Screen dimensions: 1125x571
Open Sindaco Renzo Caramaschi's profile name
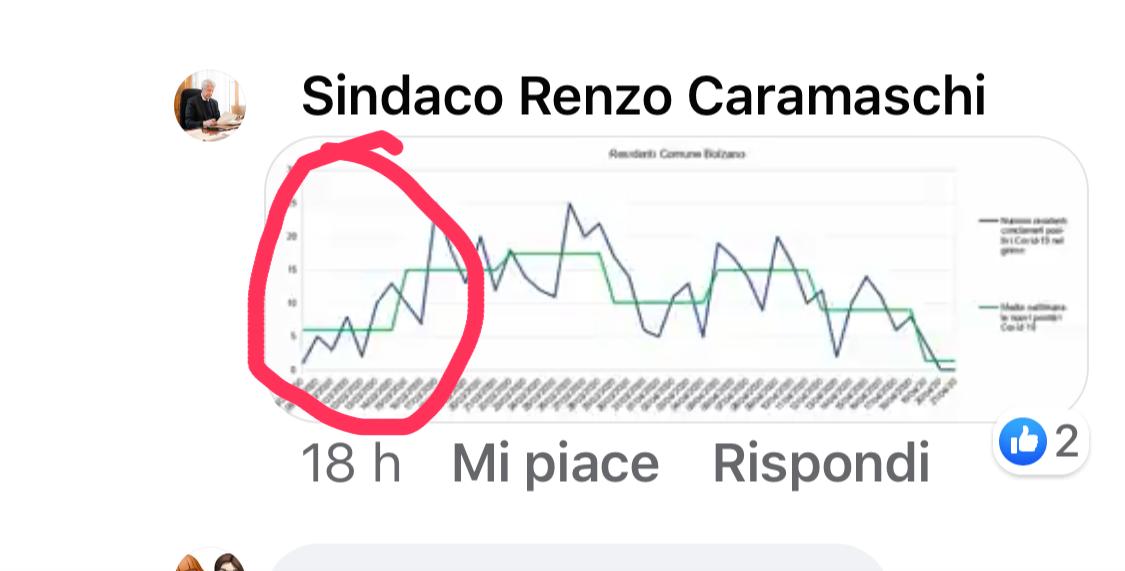tap(643, 97)
